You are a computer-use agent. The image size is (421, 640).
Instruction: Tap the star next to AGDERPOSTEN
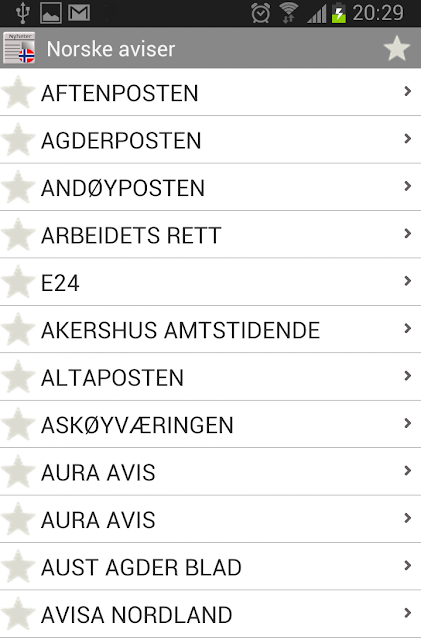[x=18, y=139]
